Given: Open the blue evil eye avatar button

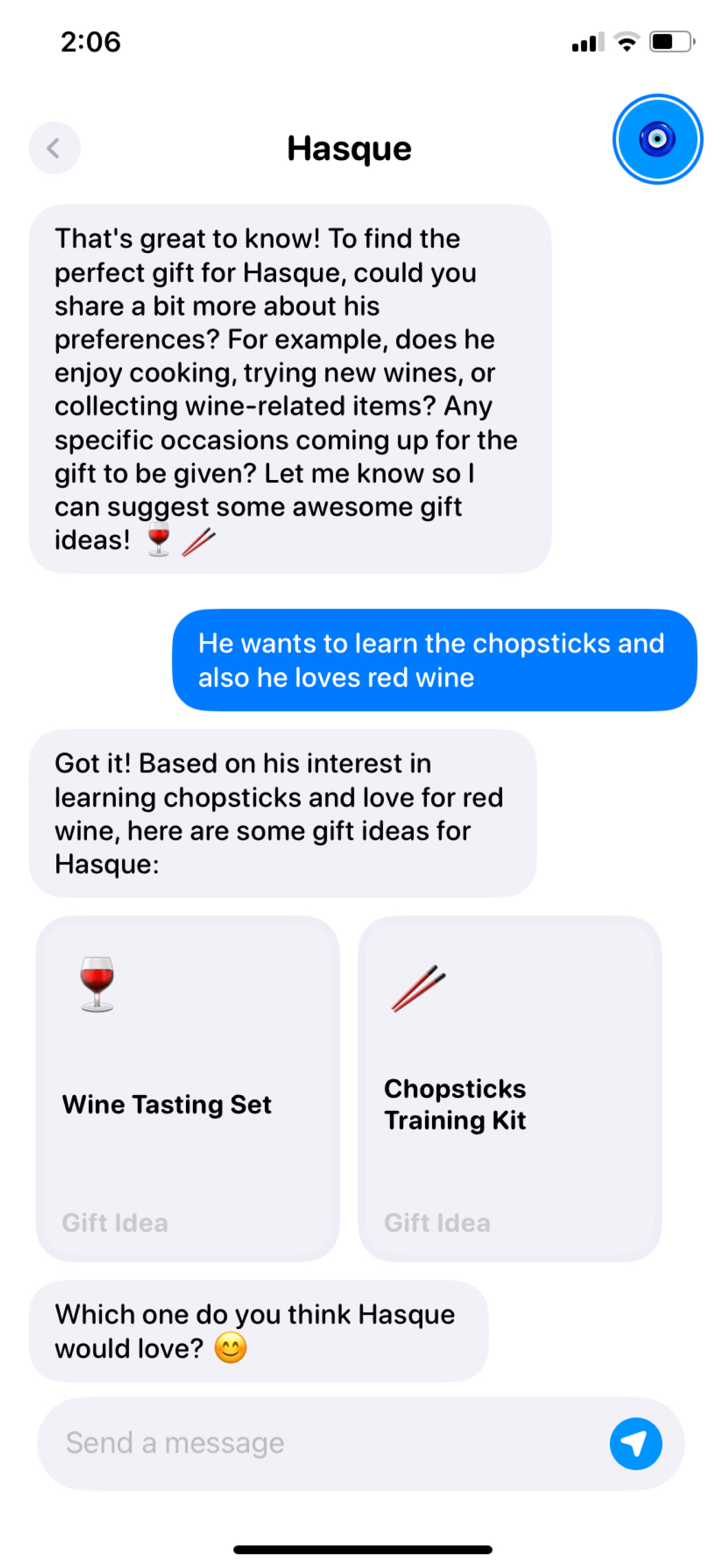Looking at the screenshot, I should (x=657, y=139).
